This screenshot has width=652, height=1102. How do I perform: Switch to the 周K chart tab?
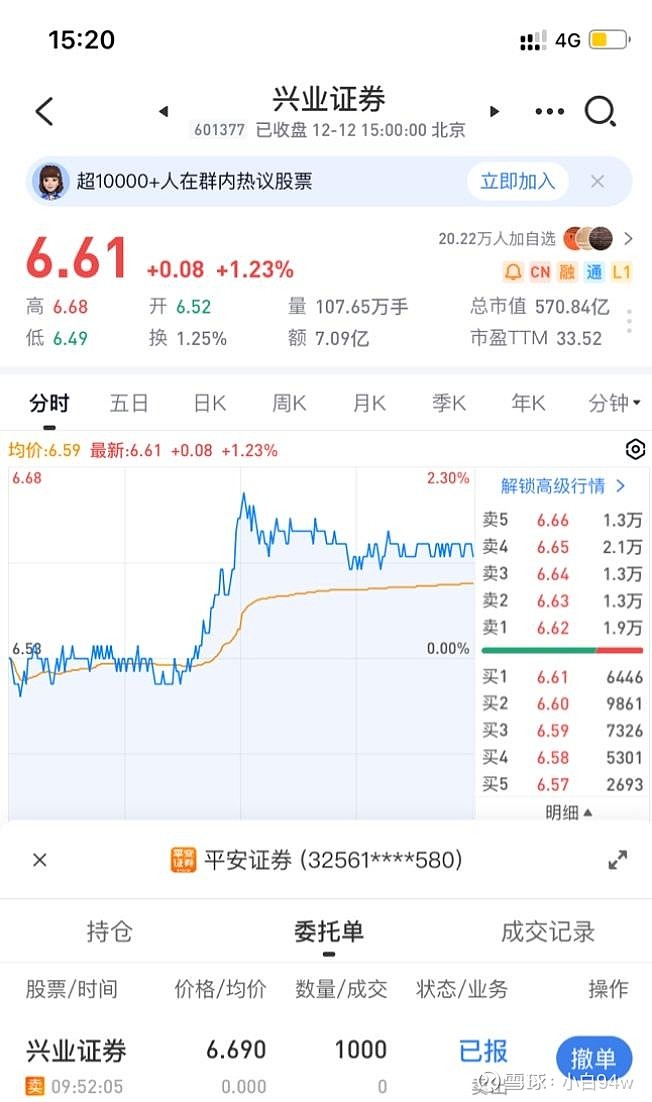click(x=289, y=403)
